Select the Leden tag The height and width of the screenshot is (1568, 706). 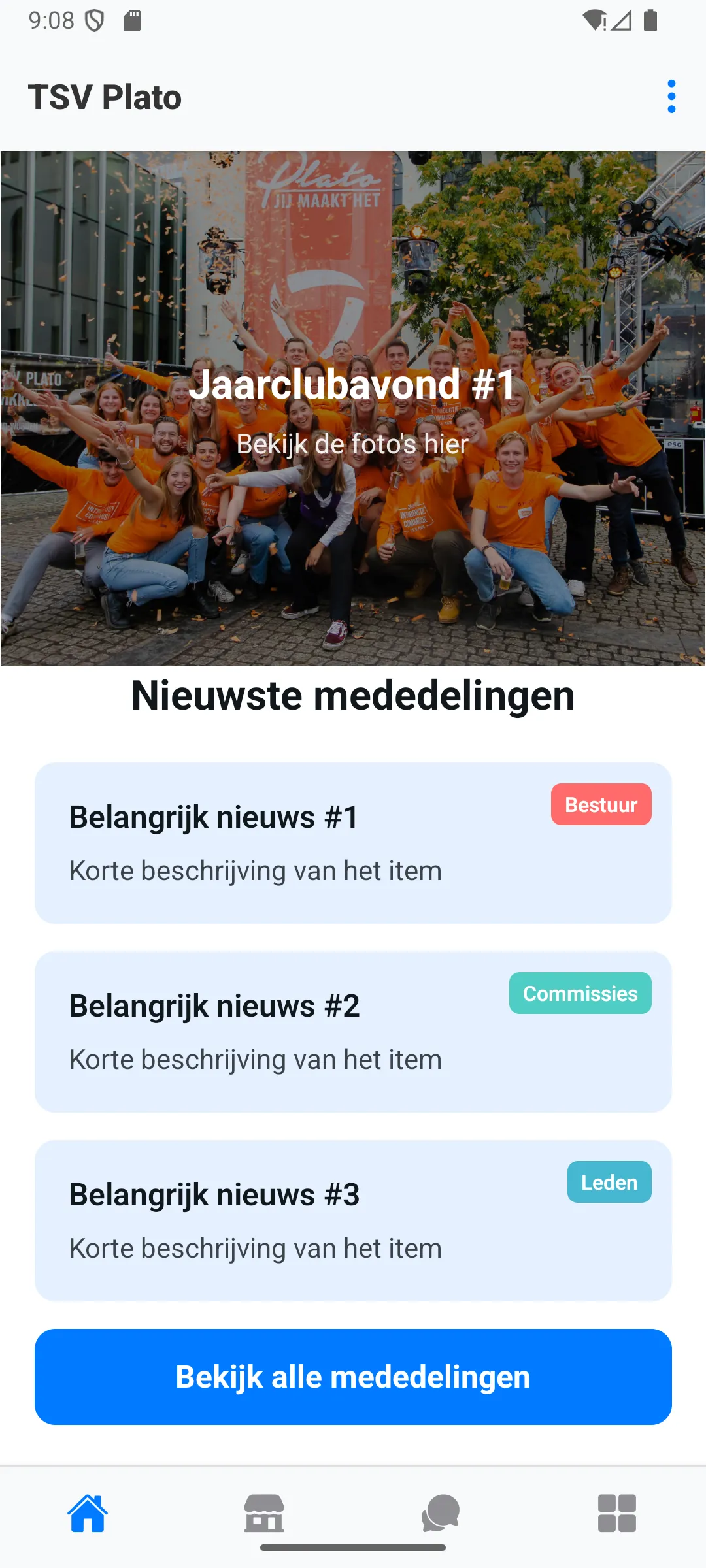point(609,1182)
